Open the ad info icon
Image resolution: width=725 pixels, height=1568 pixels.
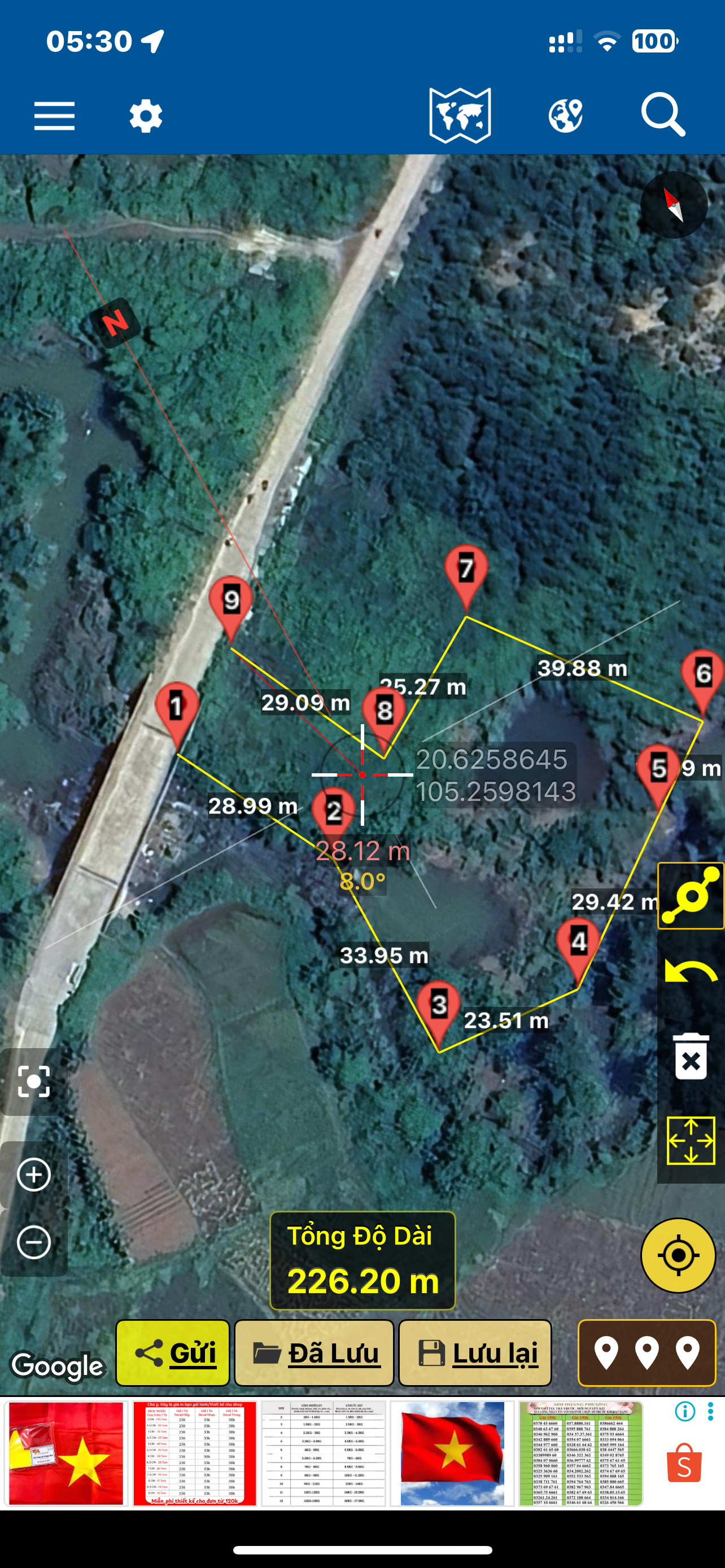point(685,1411)
